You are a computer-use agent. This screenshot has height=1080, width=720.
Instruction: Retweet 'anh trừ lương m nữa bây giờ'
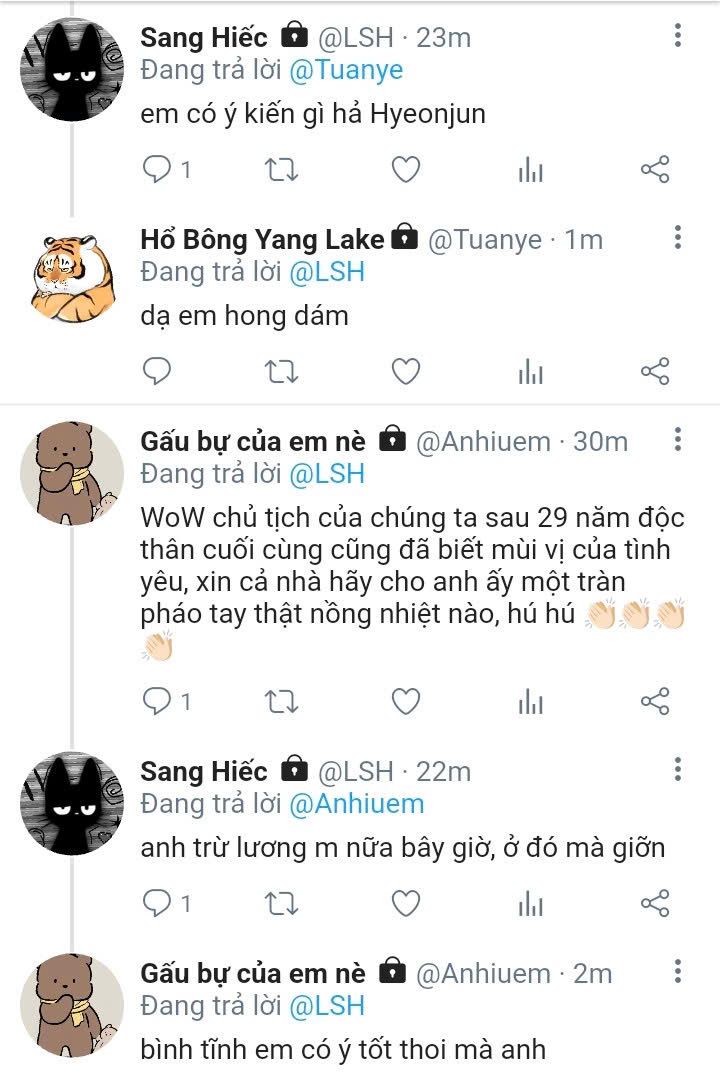pos(281,904)
